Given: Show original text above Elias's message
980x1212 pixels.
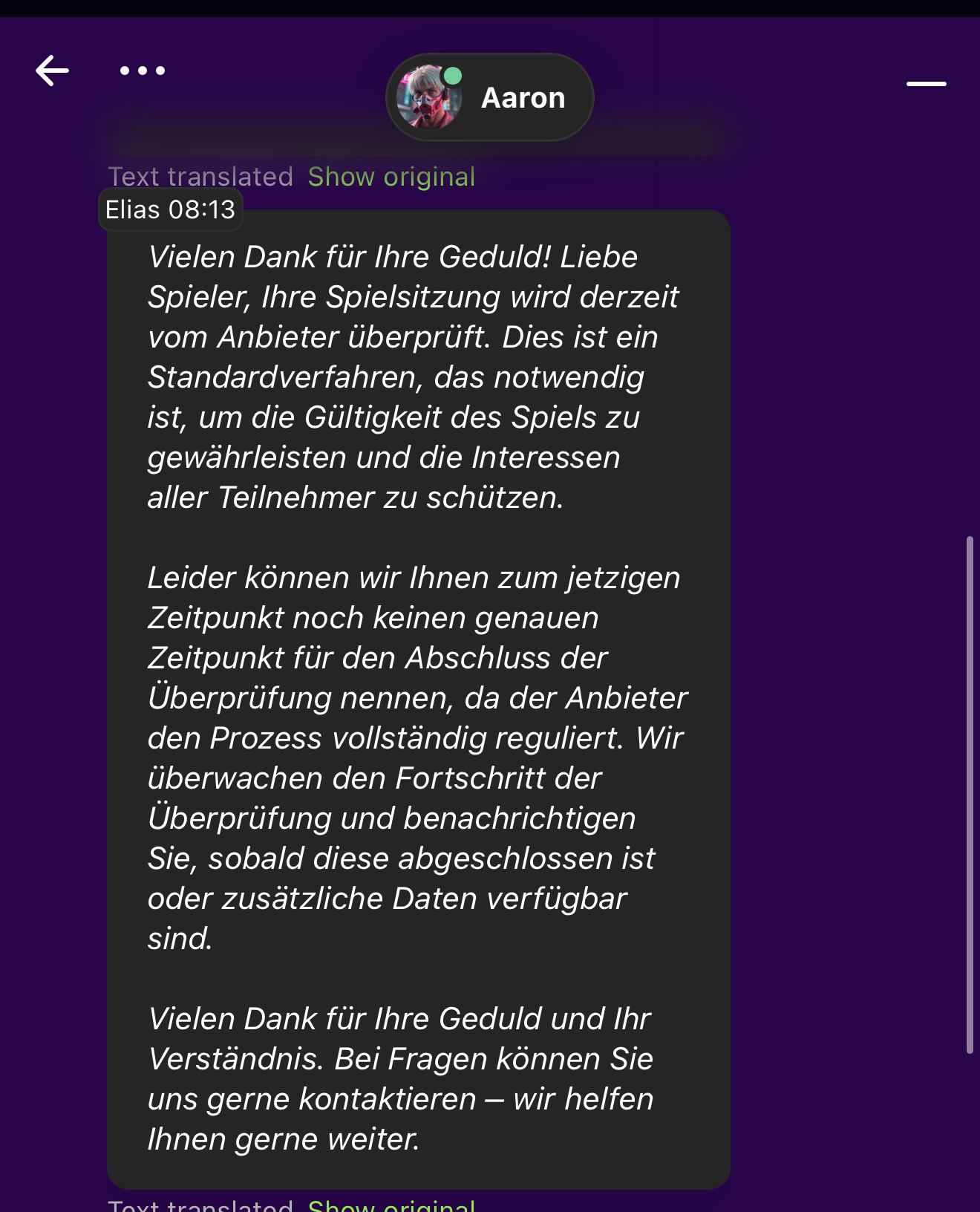Looking at the screenshot, I should tap(391, 177).
